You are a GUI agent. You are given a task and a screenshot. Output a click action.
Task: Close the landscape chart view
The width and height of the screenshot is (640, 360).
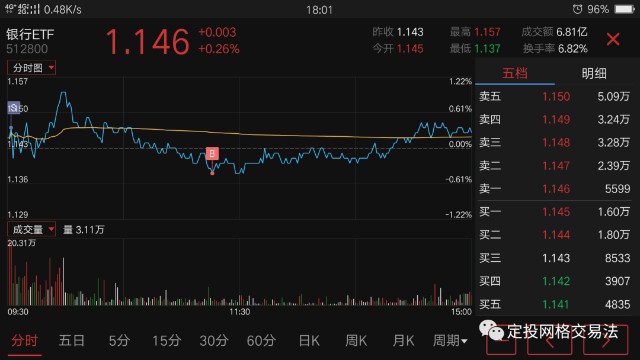tap(613, 40)
